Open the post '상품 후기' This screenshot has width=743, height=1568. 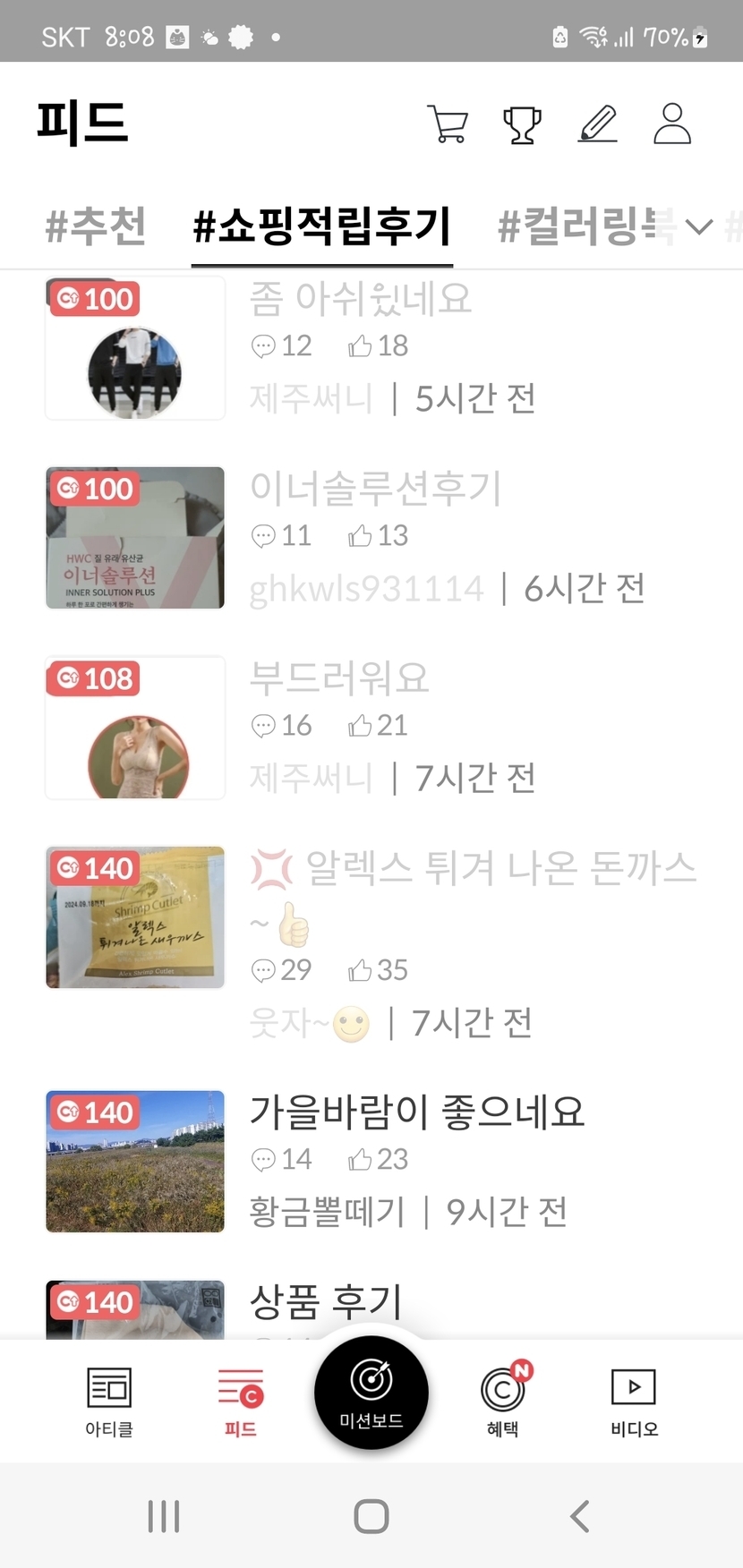coord(326,1301)
